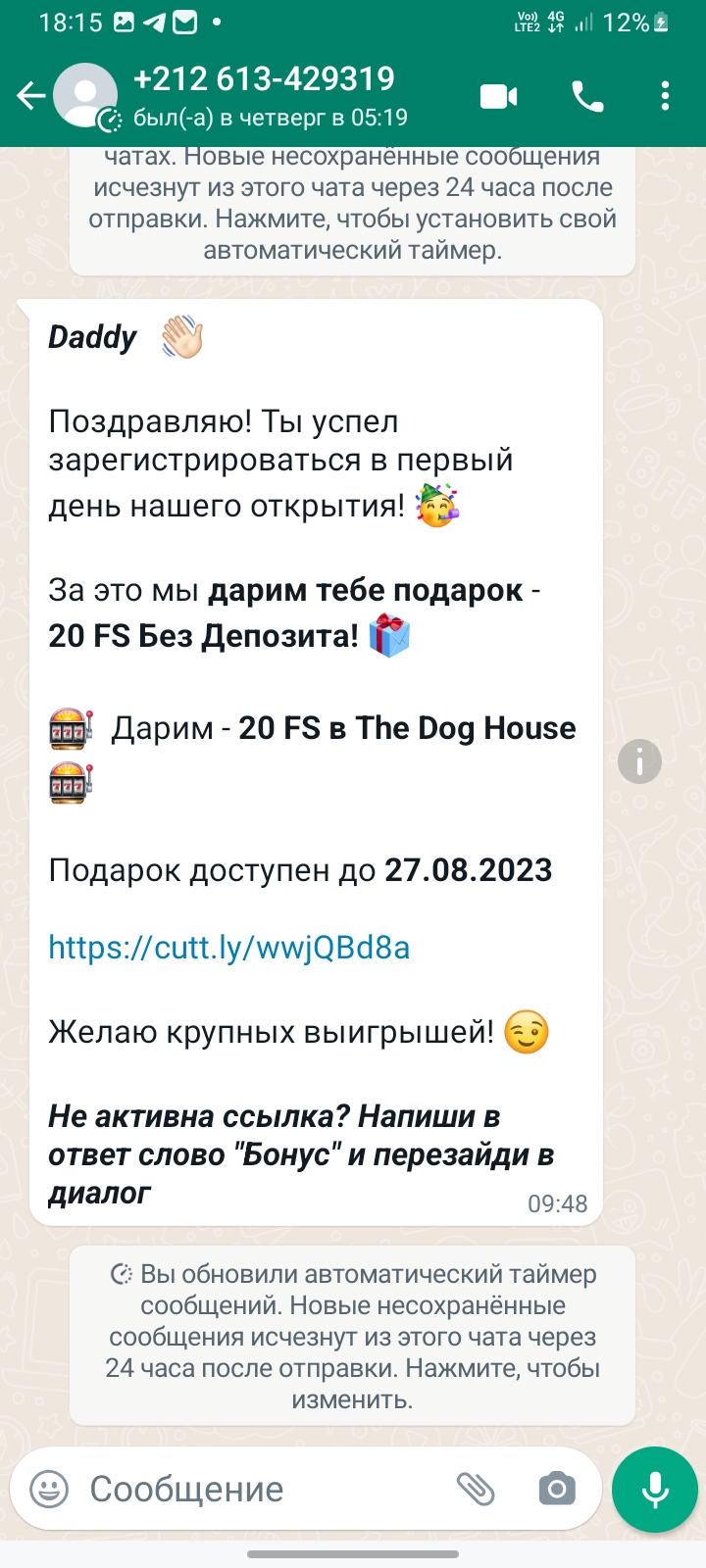This screenshot has height=1568, width=706.
Task: Open the camera from message bar
Action: point(557,1489)
